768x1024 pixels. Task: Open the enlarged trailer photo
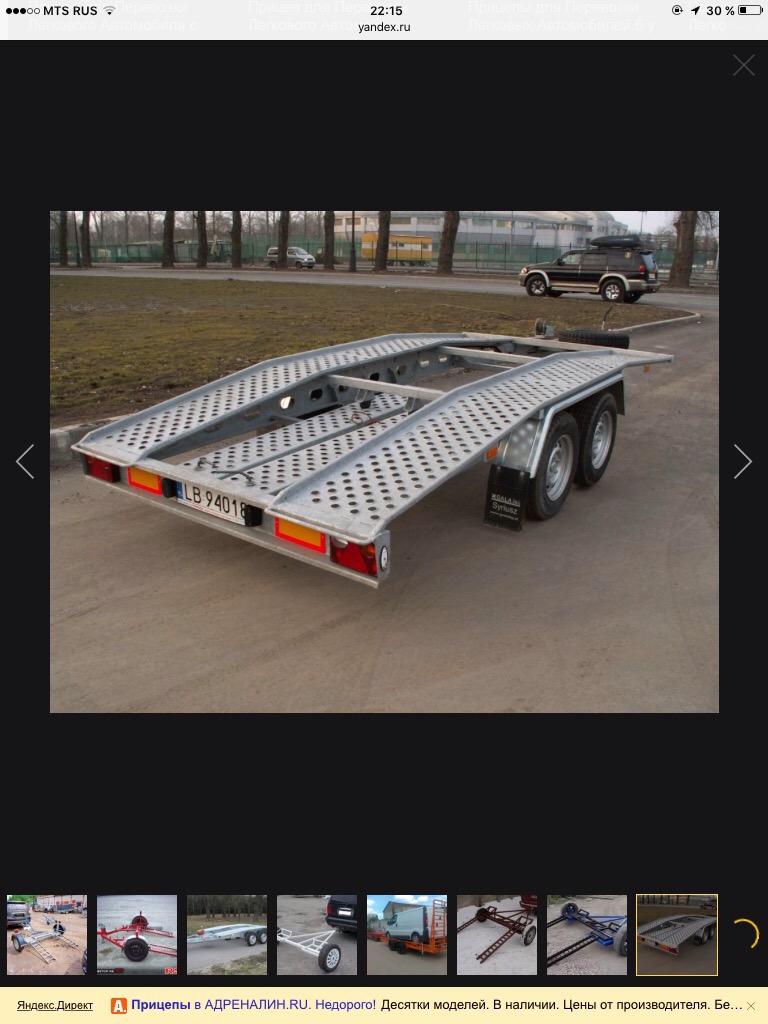click(384, 461)
